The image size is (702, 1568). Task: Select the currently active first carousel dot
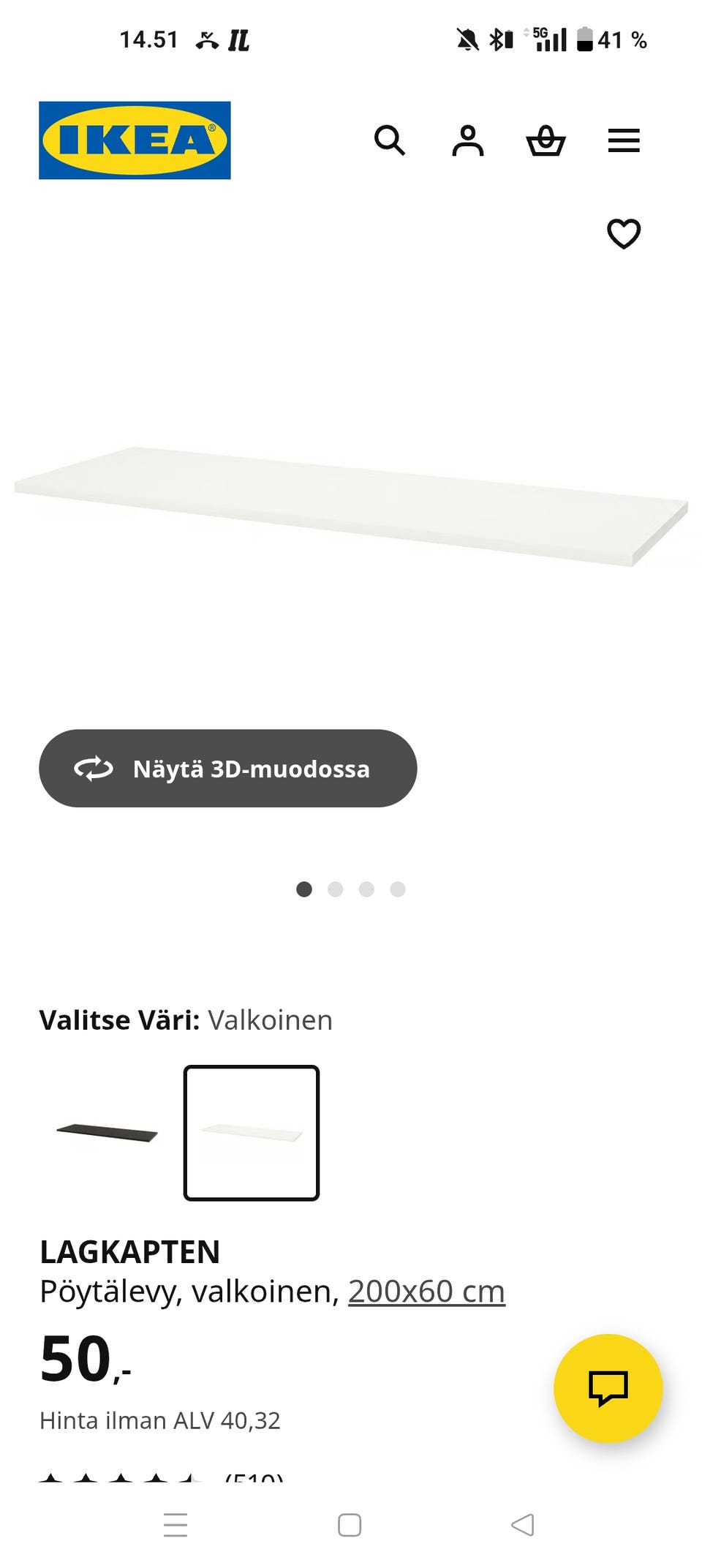click(304, 889)
